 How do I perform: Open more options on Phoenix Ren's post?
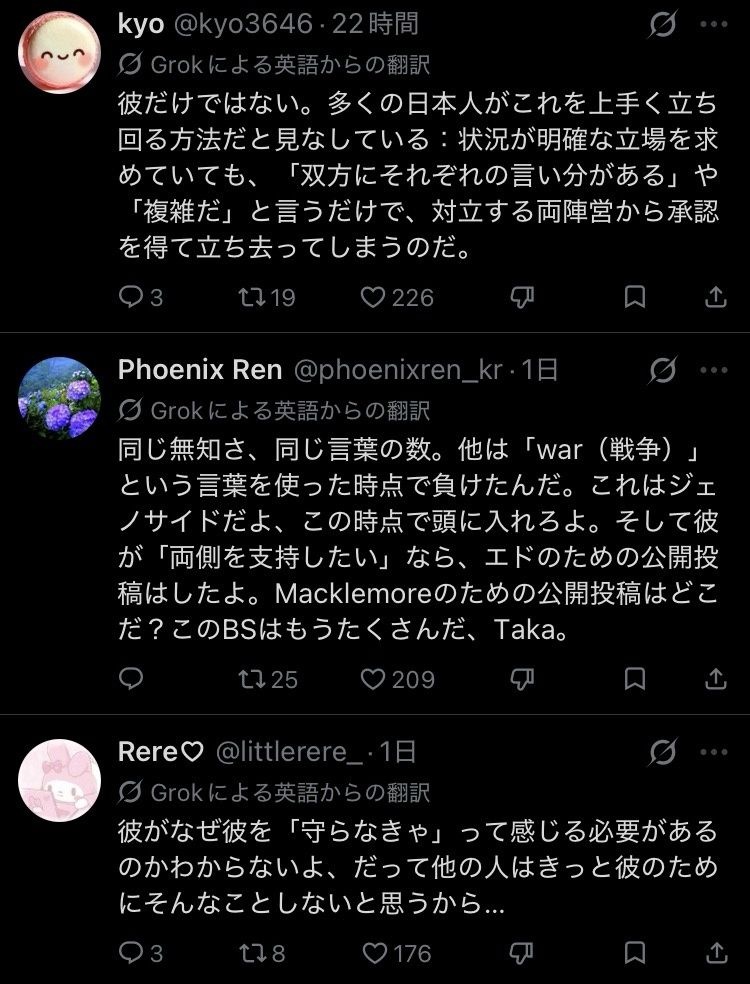(x=714, y=370)
